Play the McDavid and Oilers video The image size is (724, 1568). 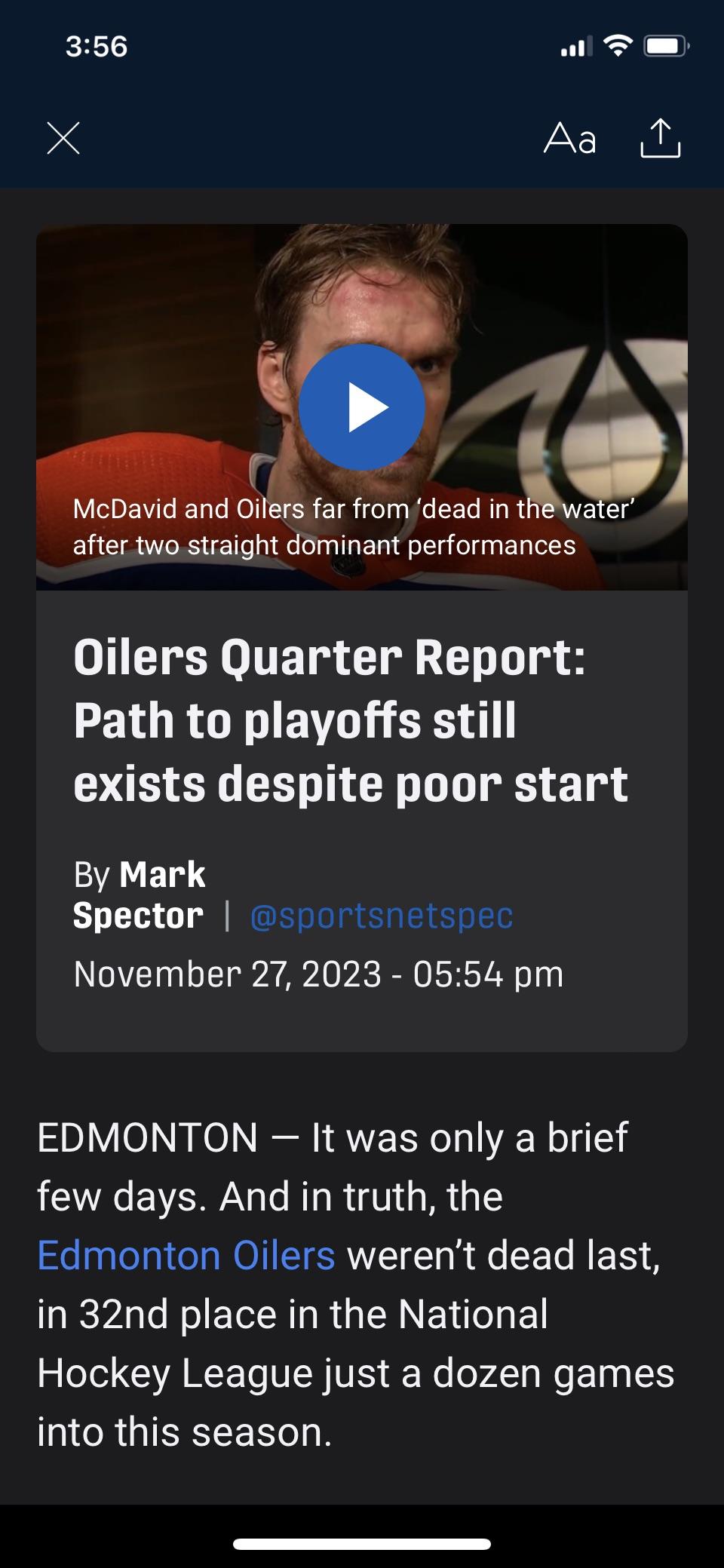362,407
